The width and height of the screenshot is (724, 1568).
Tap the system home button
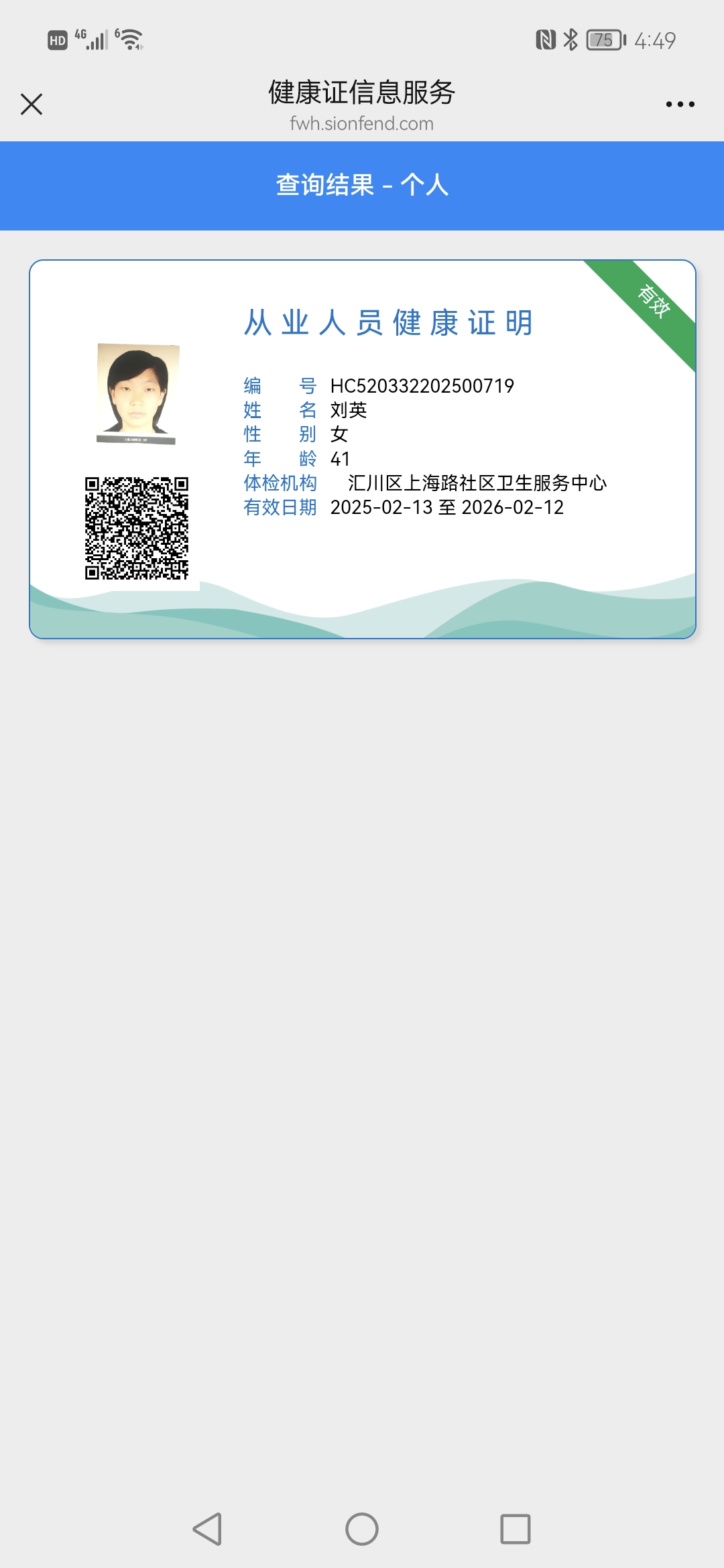362,1529
